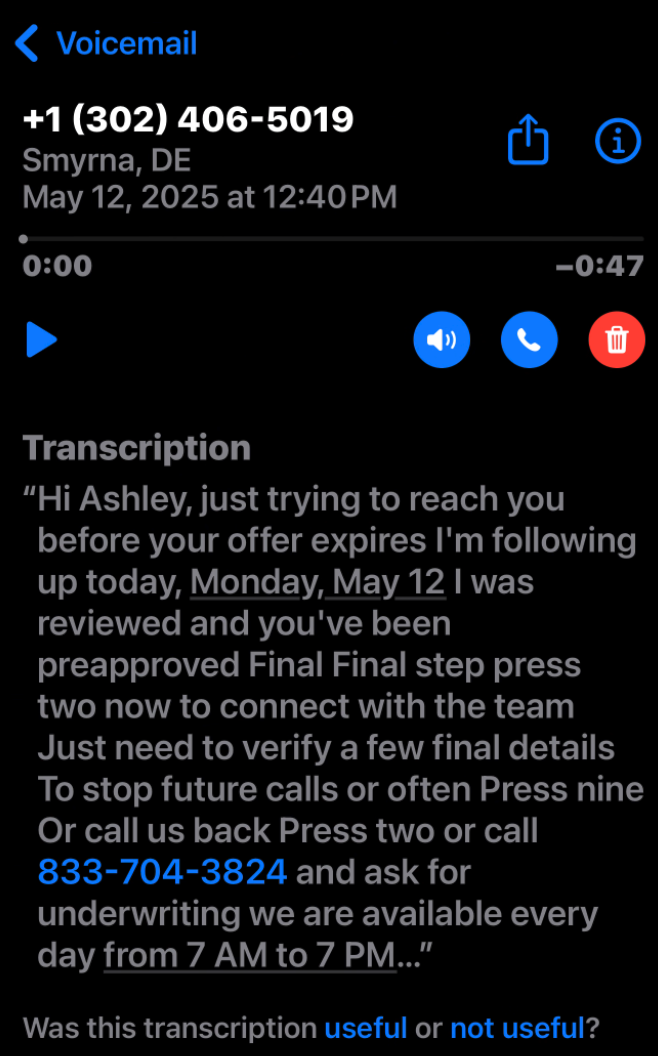Delete this voicemail
Viewport: 658px width, 1056px height.
(x=617, y=340)
